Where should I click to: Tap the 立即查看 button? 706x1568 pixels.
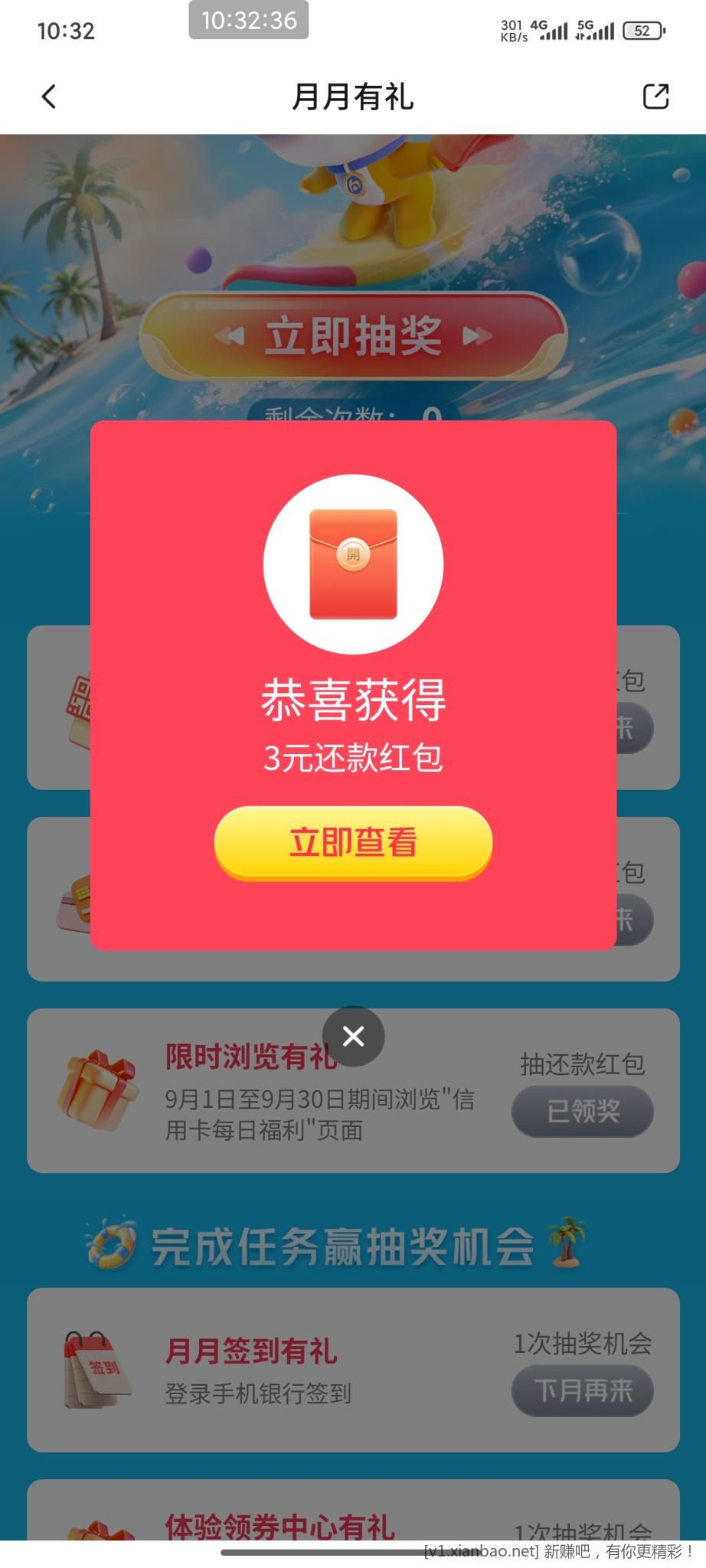tap(353, 842)
